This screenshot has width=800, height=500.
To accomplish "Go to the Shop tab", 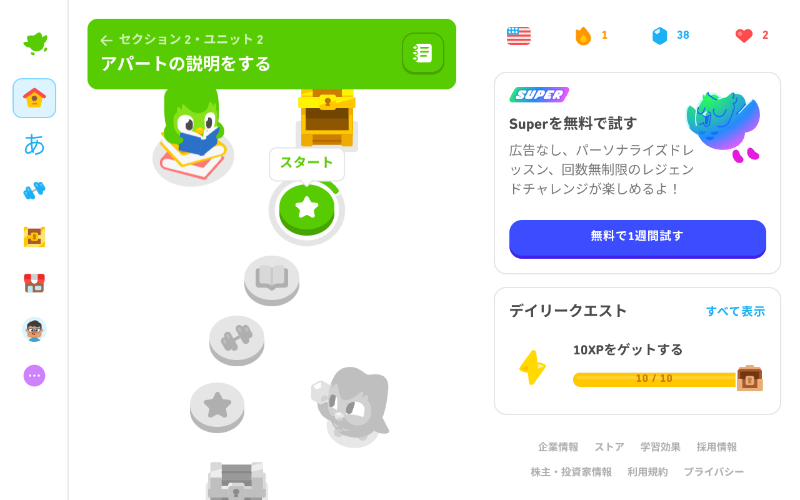I will tap(34, 283).
